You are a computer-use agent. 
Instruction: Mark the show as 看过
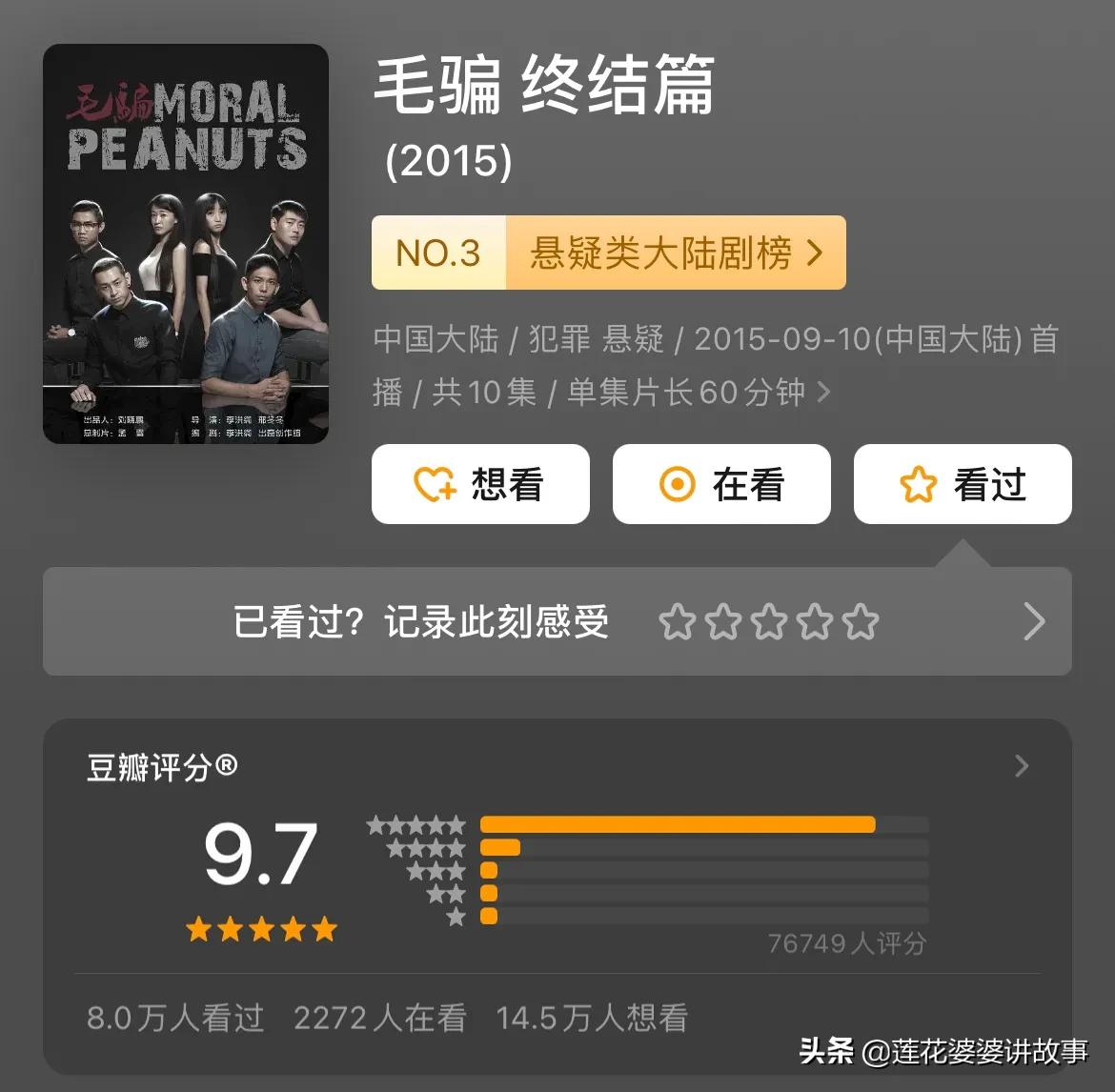click(x=963, y=484)
